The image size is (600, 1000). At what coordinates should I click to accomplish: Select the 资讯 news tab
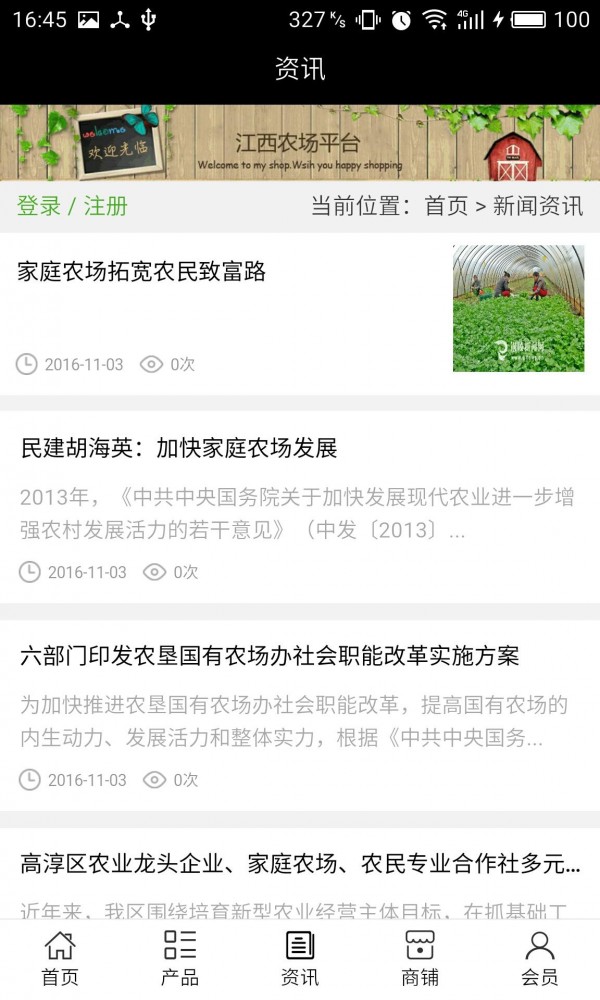tap(300, 958)
